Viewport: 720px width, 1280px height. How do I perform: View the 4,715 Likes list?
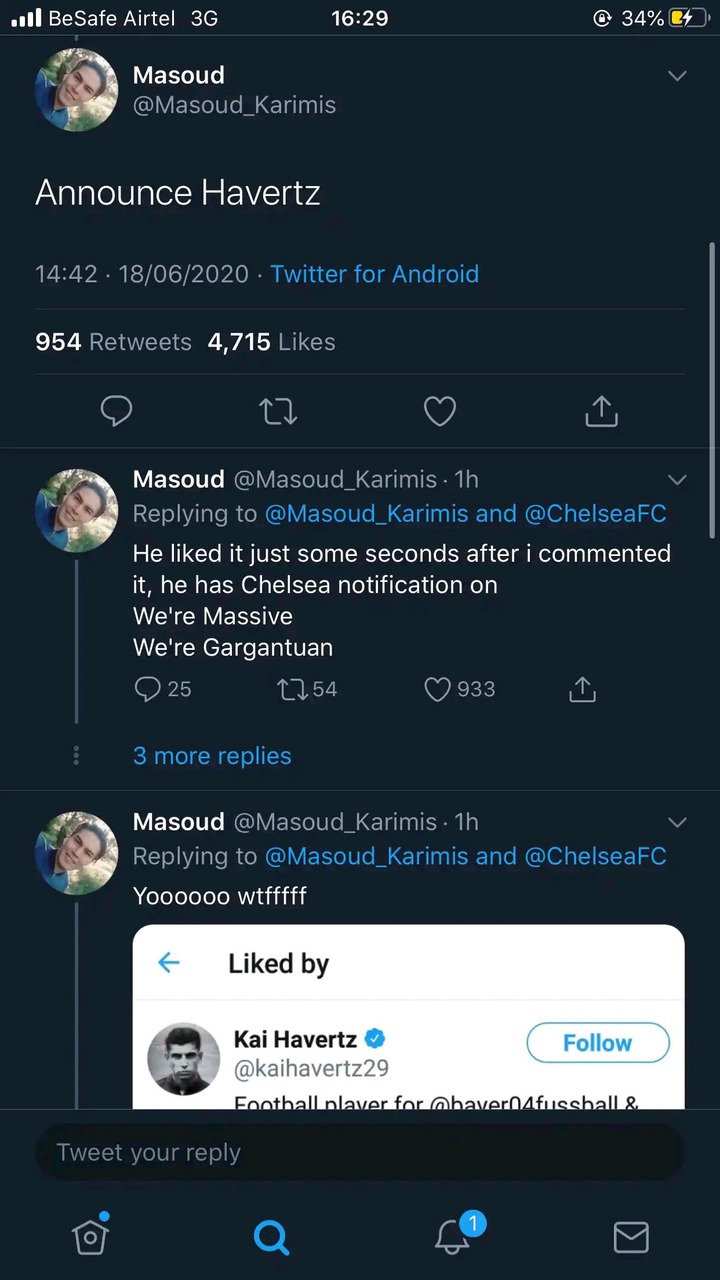point(271,342)
